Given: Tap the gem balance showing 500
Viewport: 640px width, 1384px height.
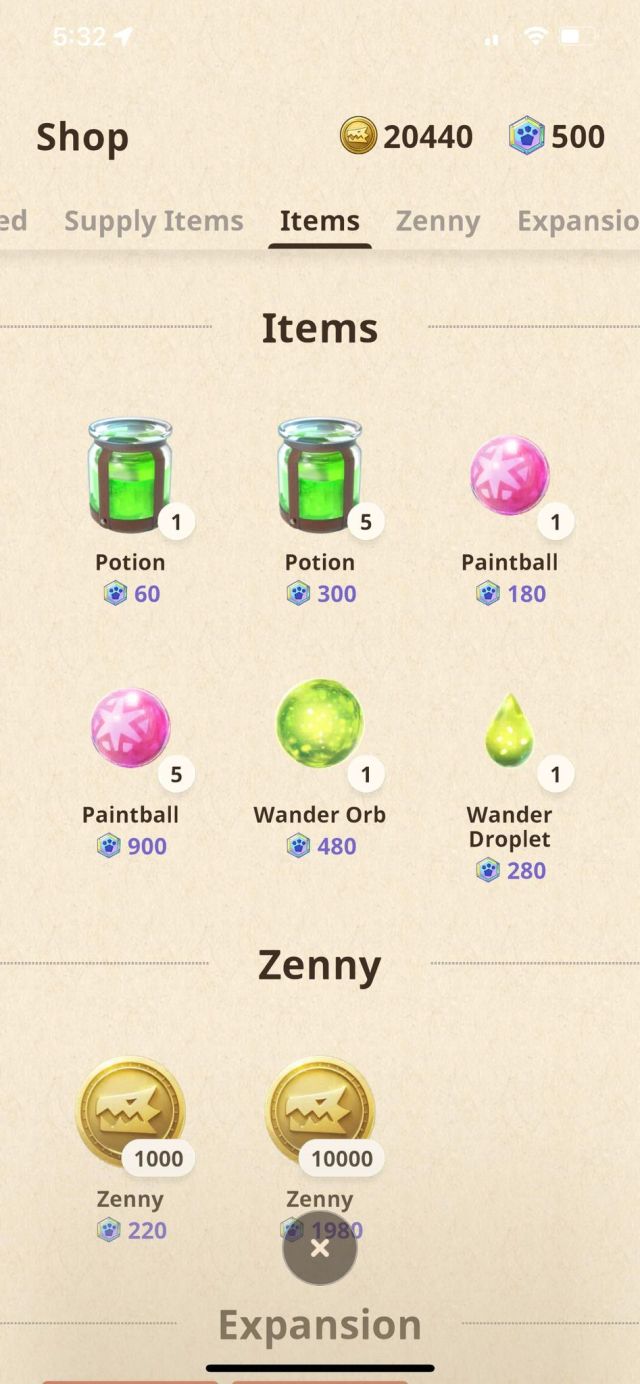Looking at the screenshot, I should (x=557, y=136).
